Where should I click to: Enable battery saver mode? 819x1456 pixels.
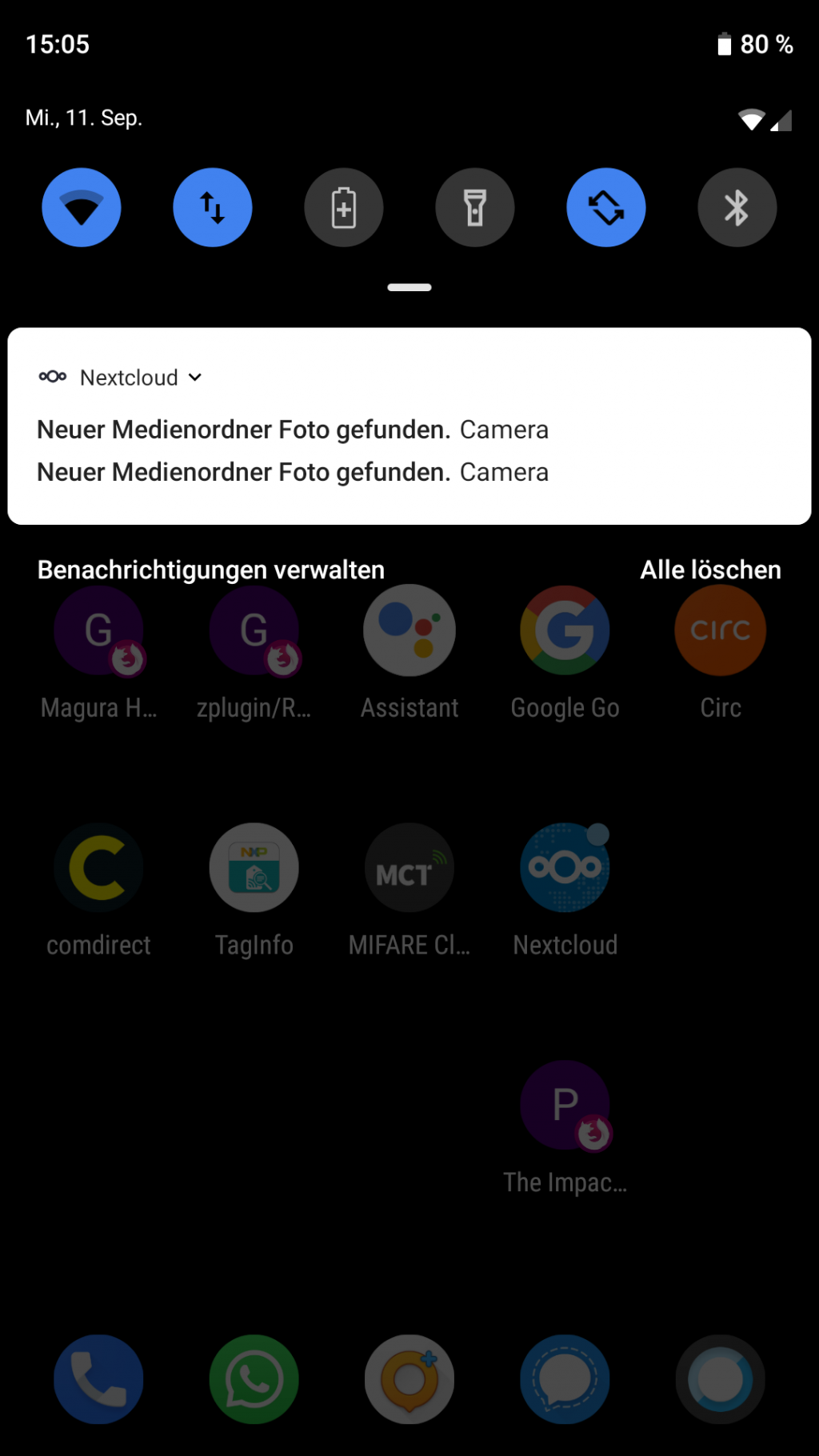344,208
